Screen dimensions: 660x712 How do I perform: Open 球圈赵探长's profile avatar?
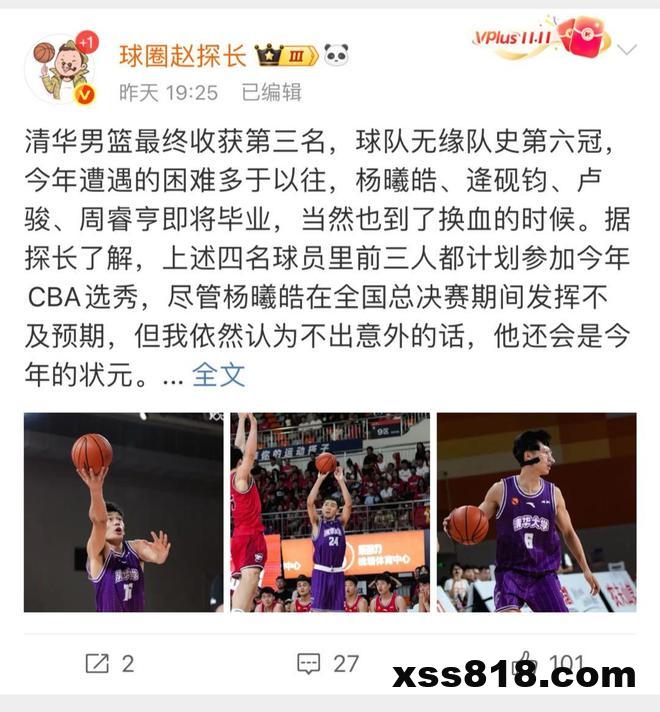point(63,70)
